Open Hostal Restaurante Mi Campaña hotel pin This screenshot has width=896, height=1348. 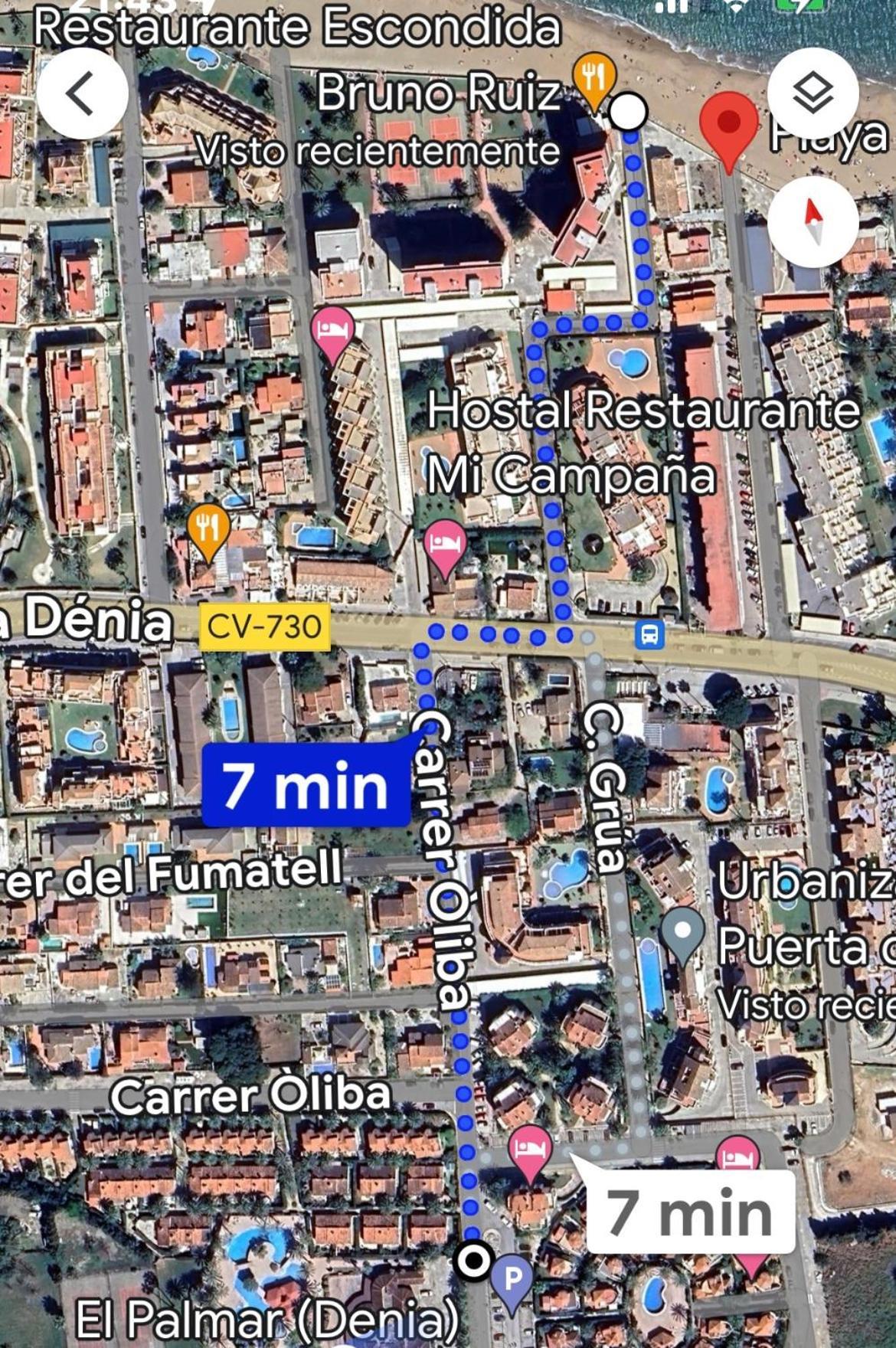pyautogui.click(x=445, y=545)
